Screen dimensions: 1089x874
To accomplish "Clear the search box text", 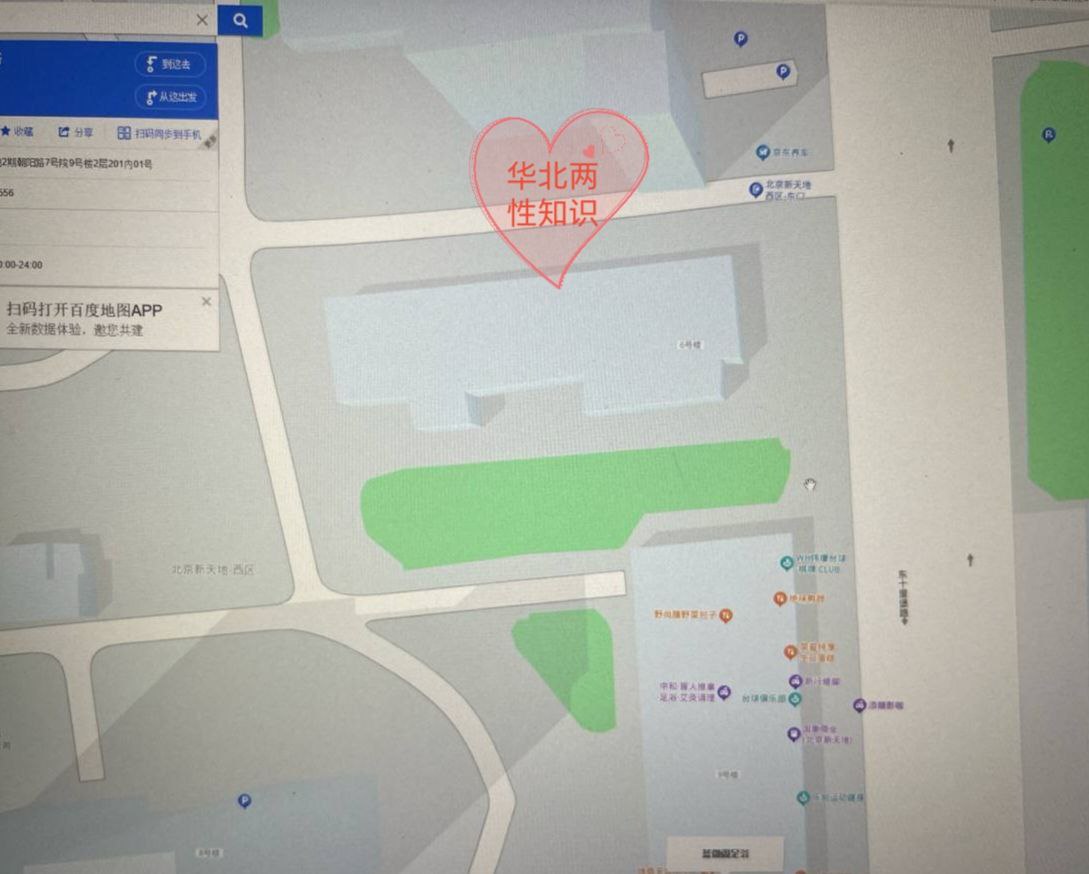I will tap(203, 20).
